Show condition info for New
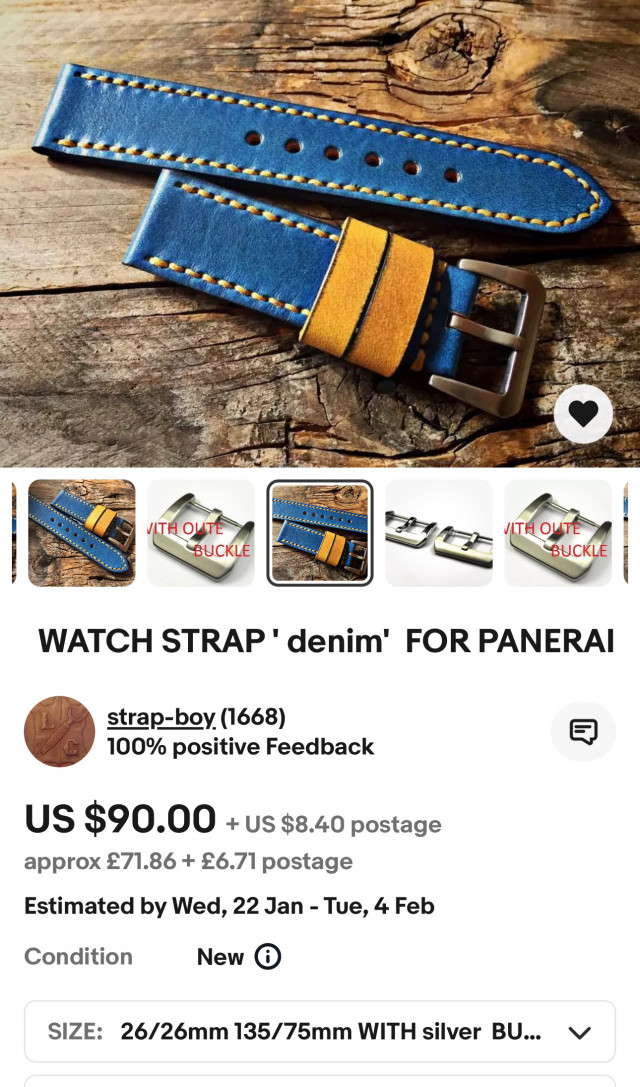The image size is (640, 1087). (268, 957)
